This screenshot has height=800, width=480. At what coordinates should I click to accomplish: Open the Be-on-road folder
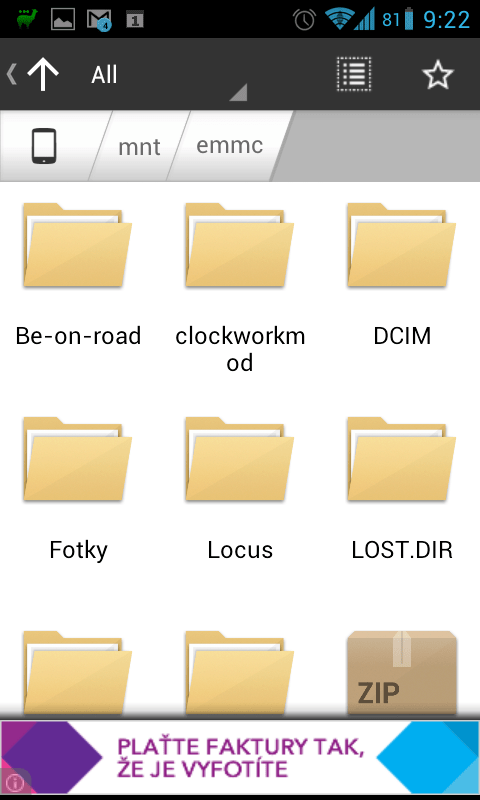(x=78, y=274)
